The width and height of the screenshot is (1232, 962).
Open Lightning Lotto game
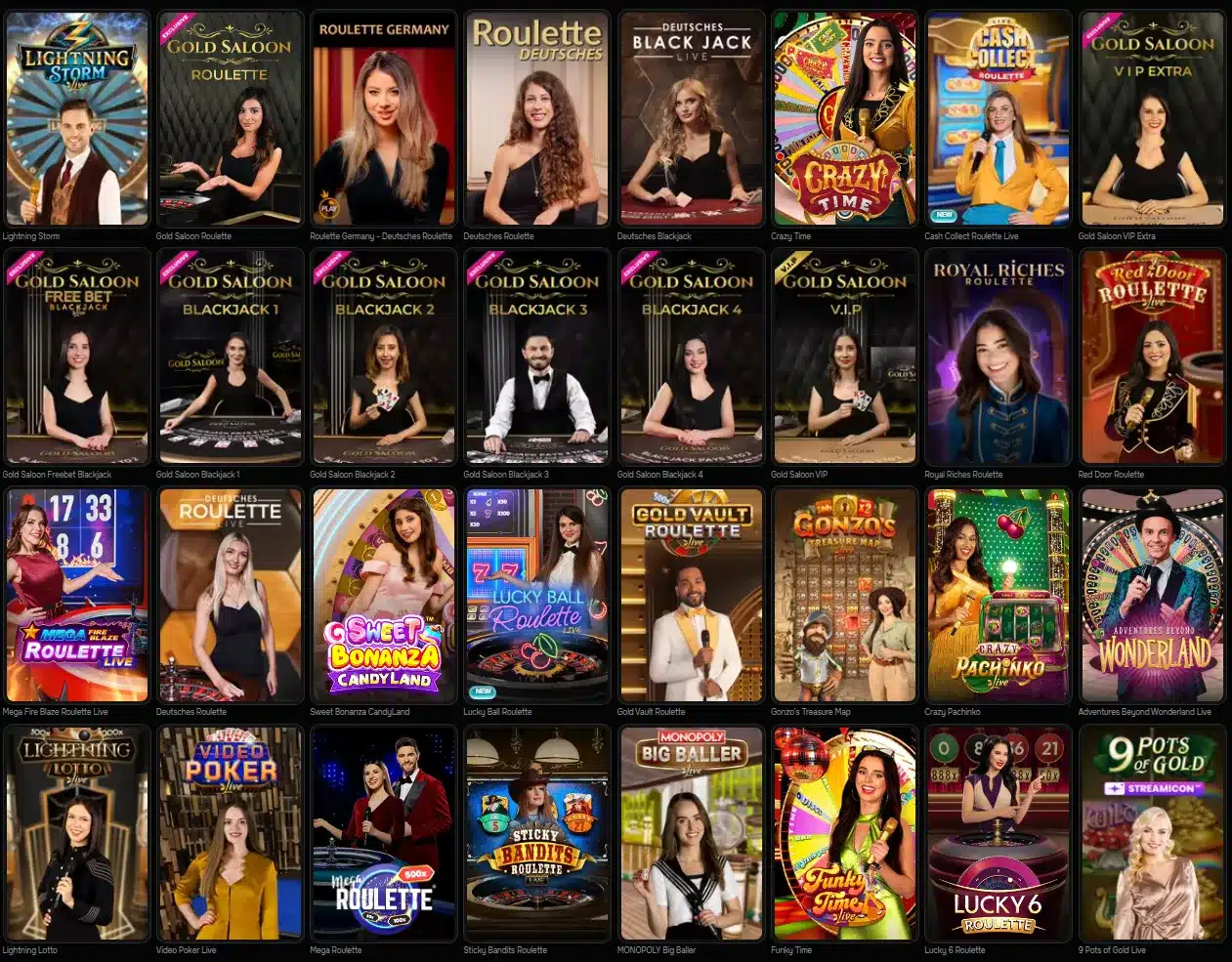tap(77, 833)
